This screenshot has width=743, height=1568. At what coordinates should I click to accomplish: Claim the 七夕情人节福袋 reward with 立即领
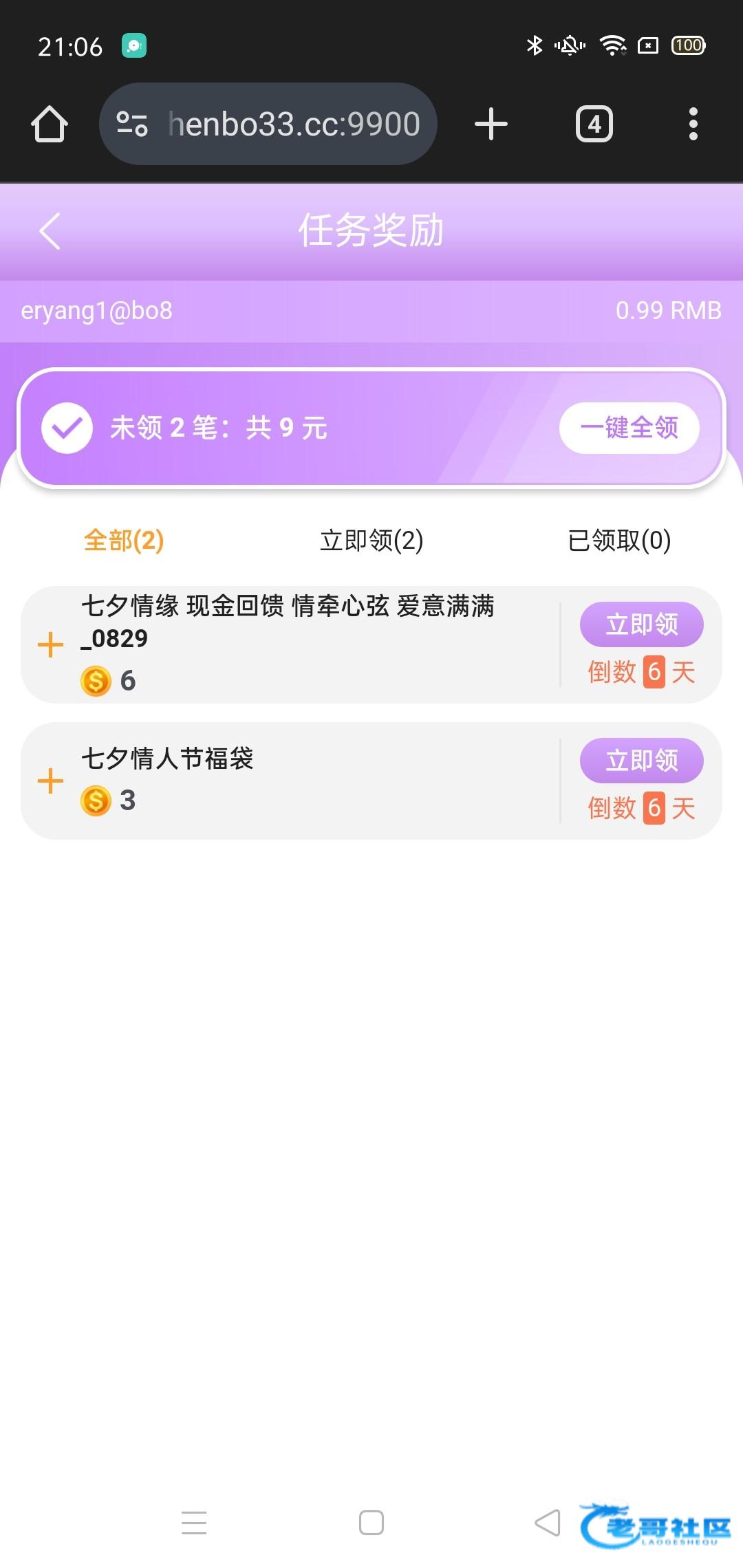[641, 761]
